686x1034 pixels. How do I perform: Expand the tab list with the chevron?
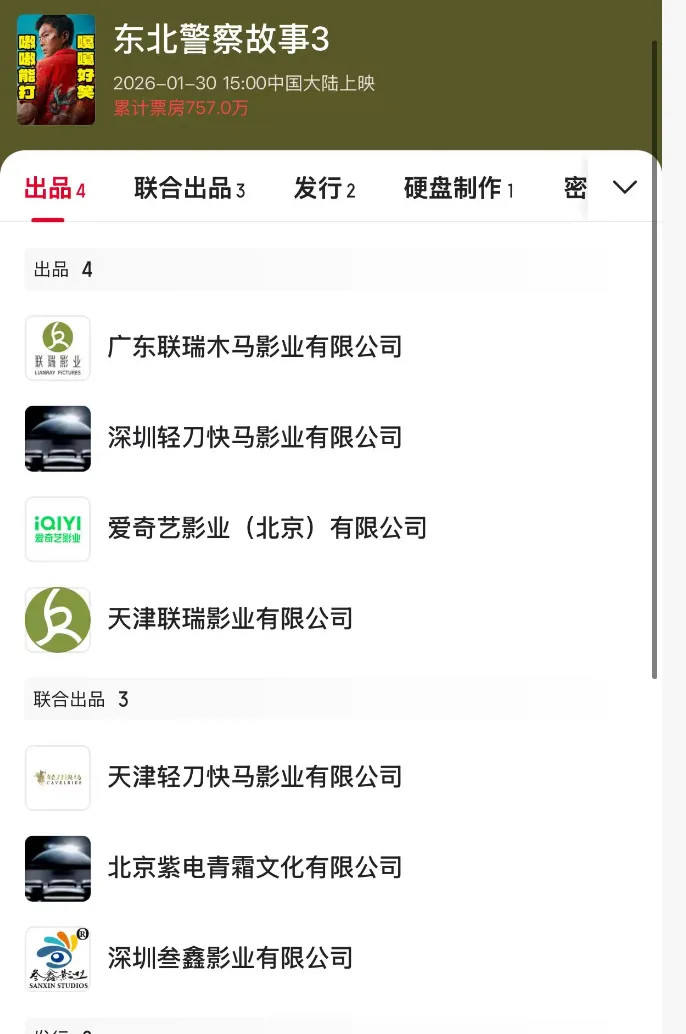[x=625, y=187]
